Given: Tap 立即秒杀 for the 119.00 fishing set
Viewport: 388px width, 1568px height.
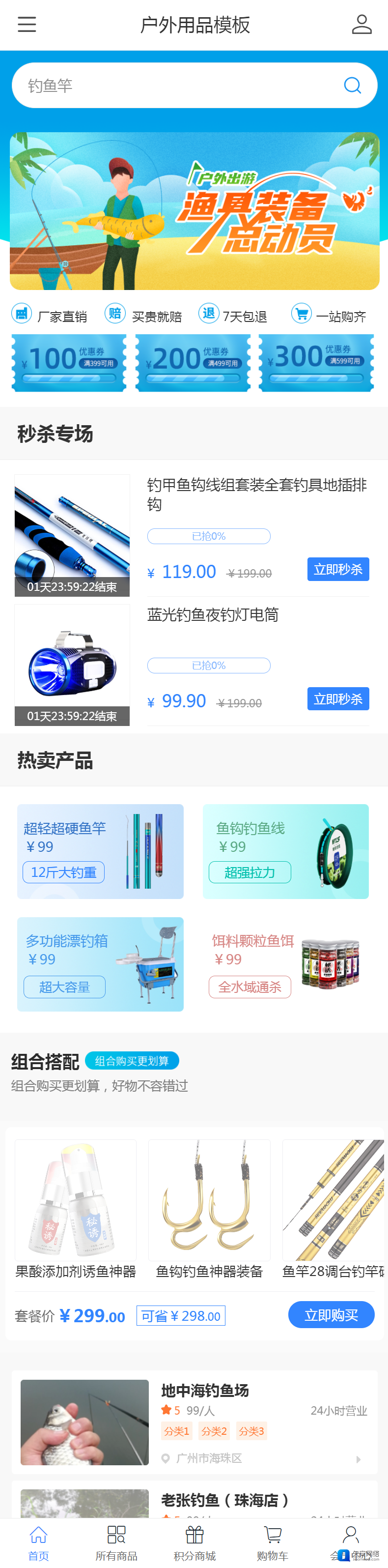Looking at the screenshot, I should pos(337,569).
